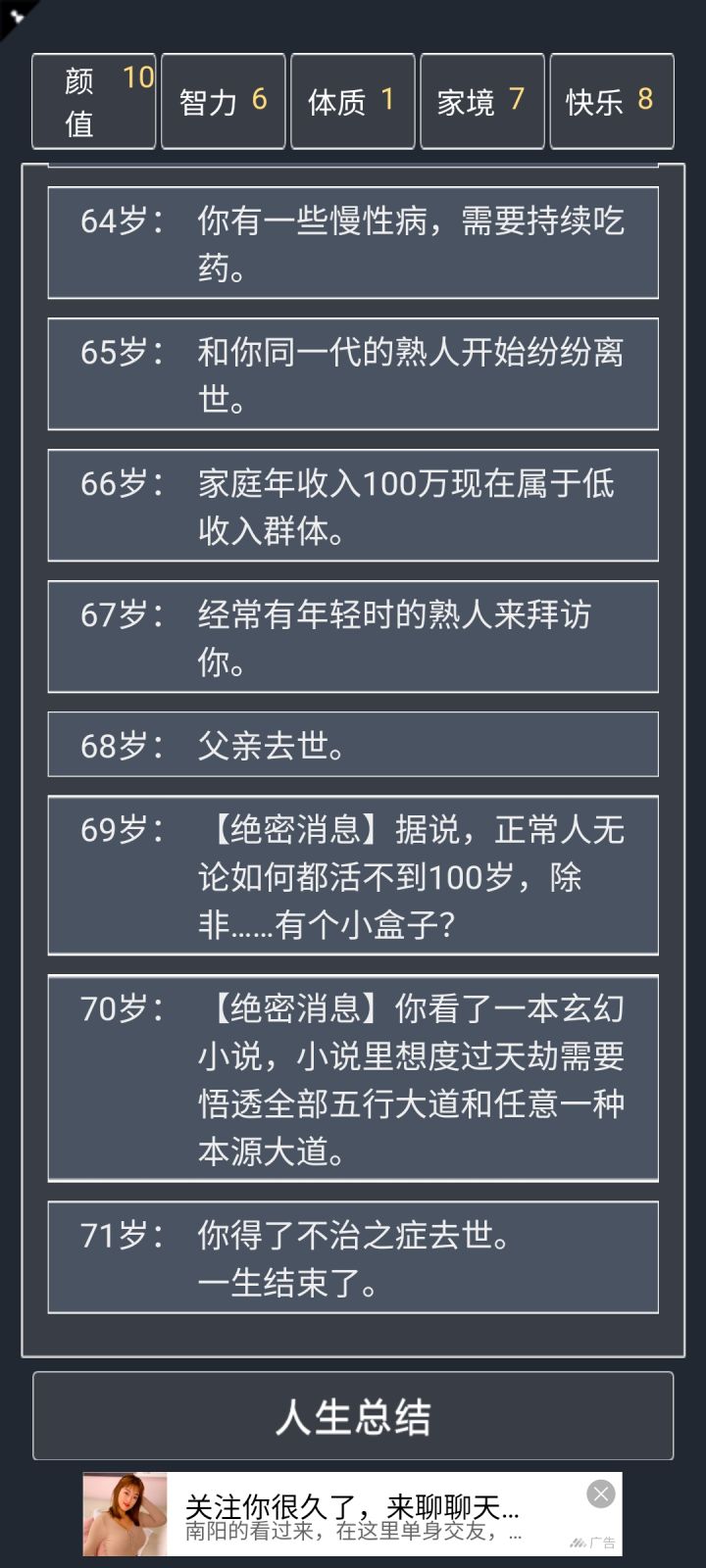Dismiss the ad with the X button
Image resolution: width=706 pixels, height=1568 pixels.
[601, 1494]
